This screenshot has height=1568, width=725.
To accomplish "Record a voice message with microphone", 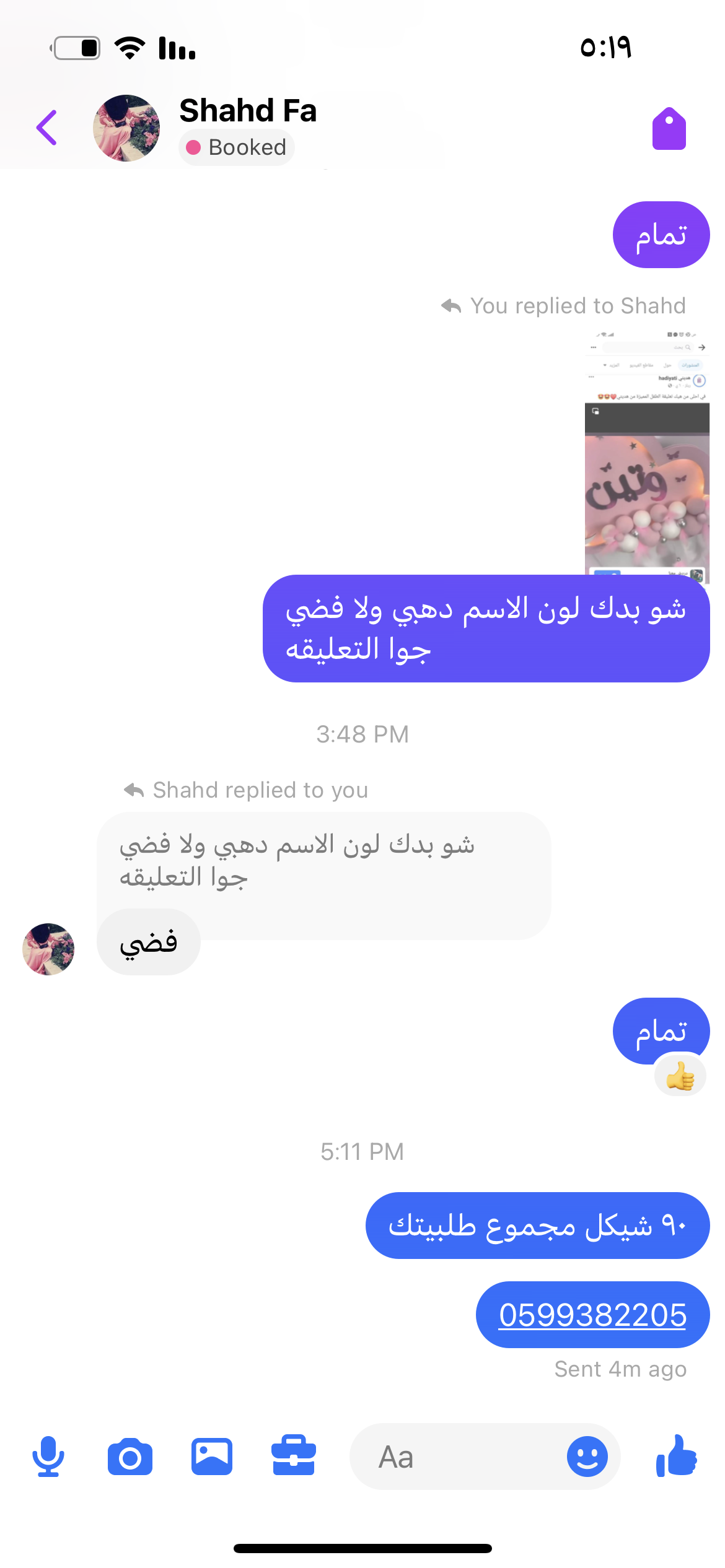I will [48, 1457].
